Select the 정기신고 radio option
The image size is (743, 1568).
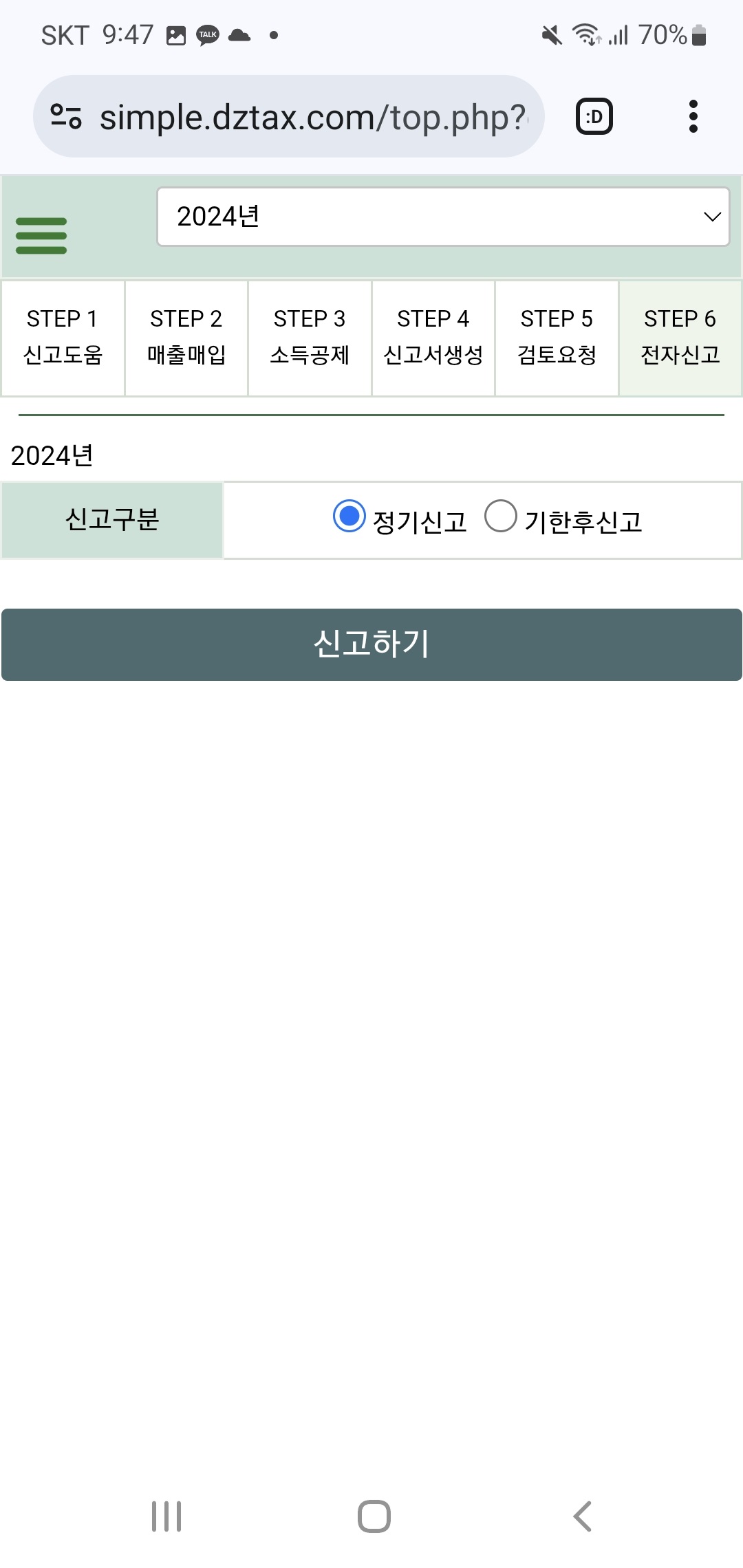tap(349, 516)
